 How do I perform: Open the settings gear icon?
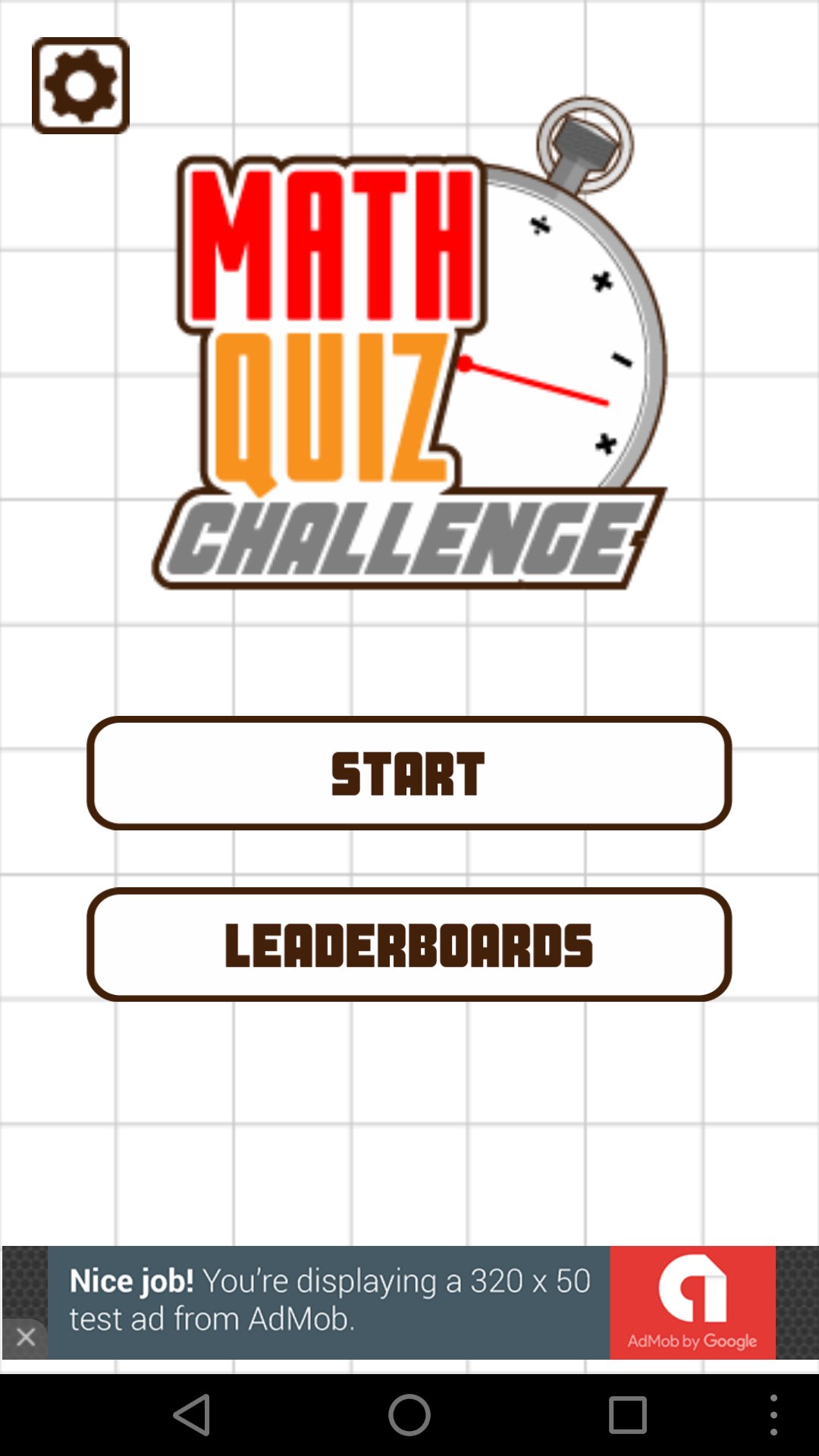coord(80,85)
